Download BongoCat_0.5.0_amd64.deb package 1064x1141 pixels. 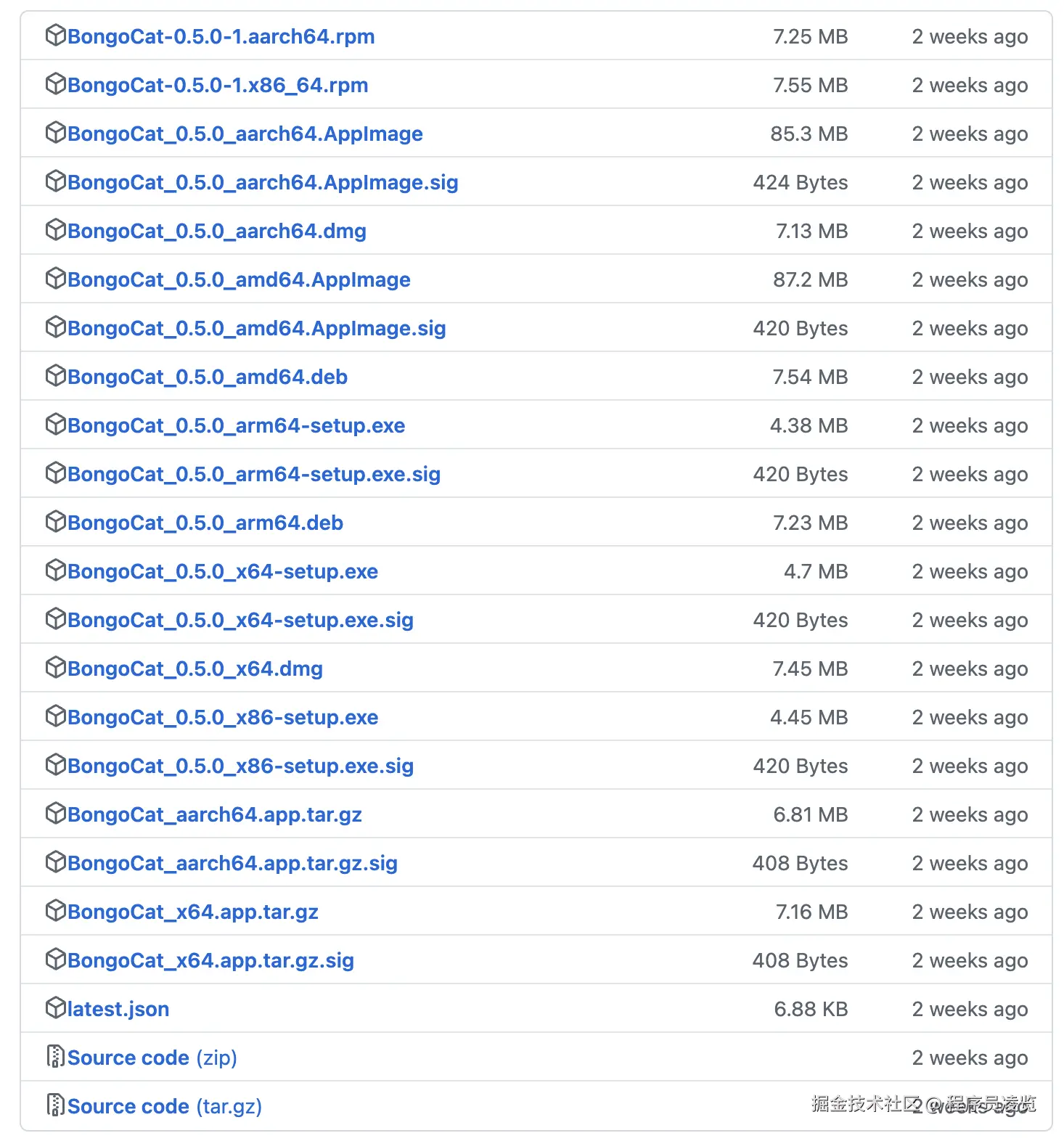pos(207,377)
